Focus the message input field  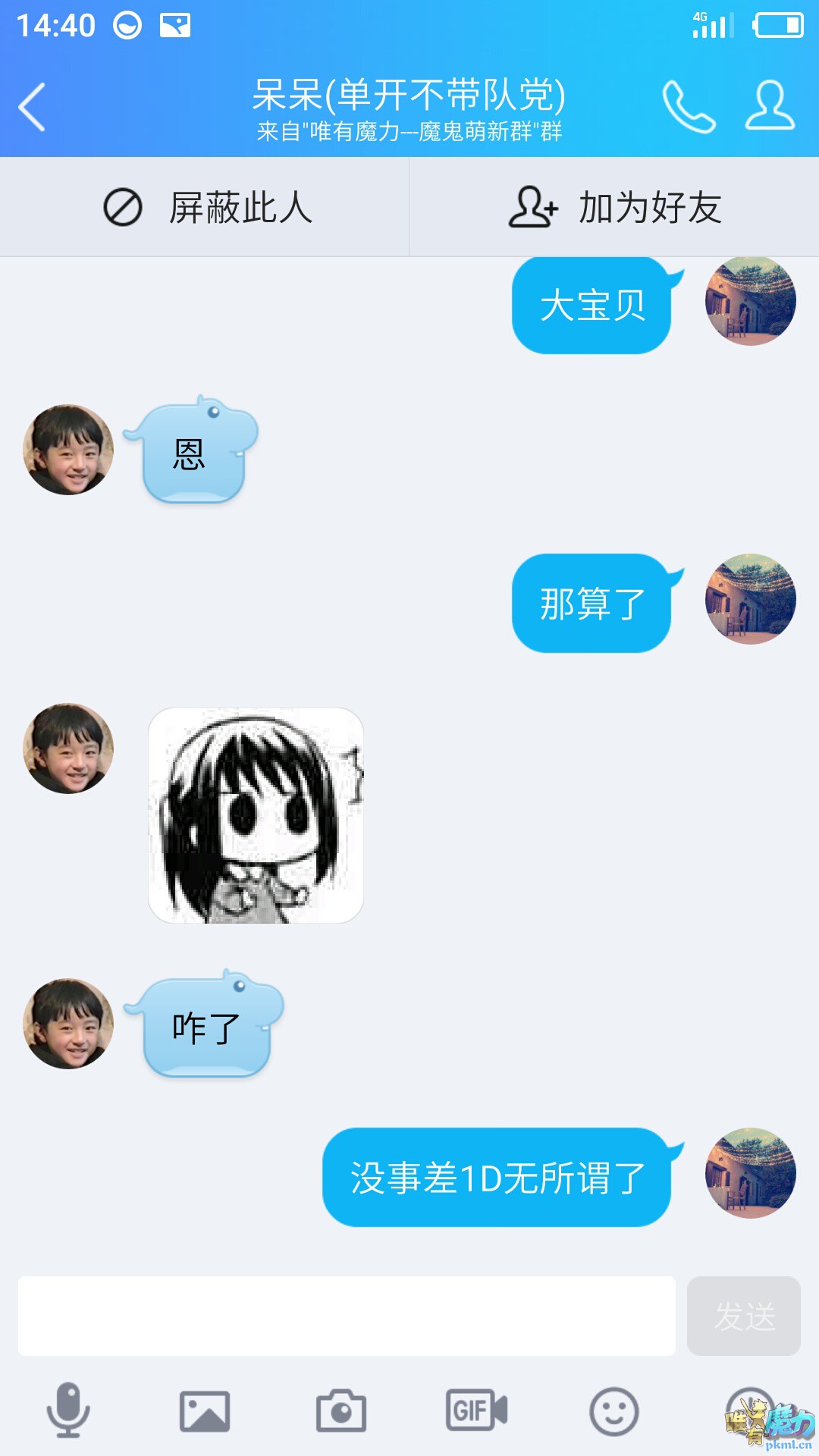coord(347,1316)
